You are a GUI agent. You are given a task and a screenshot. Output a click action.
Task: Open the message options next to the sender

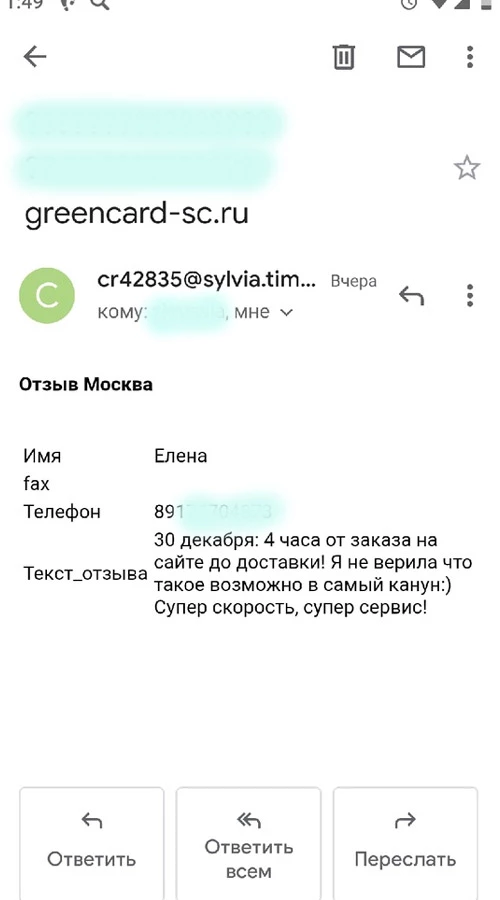click(x=470, y=296)
